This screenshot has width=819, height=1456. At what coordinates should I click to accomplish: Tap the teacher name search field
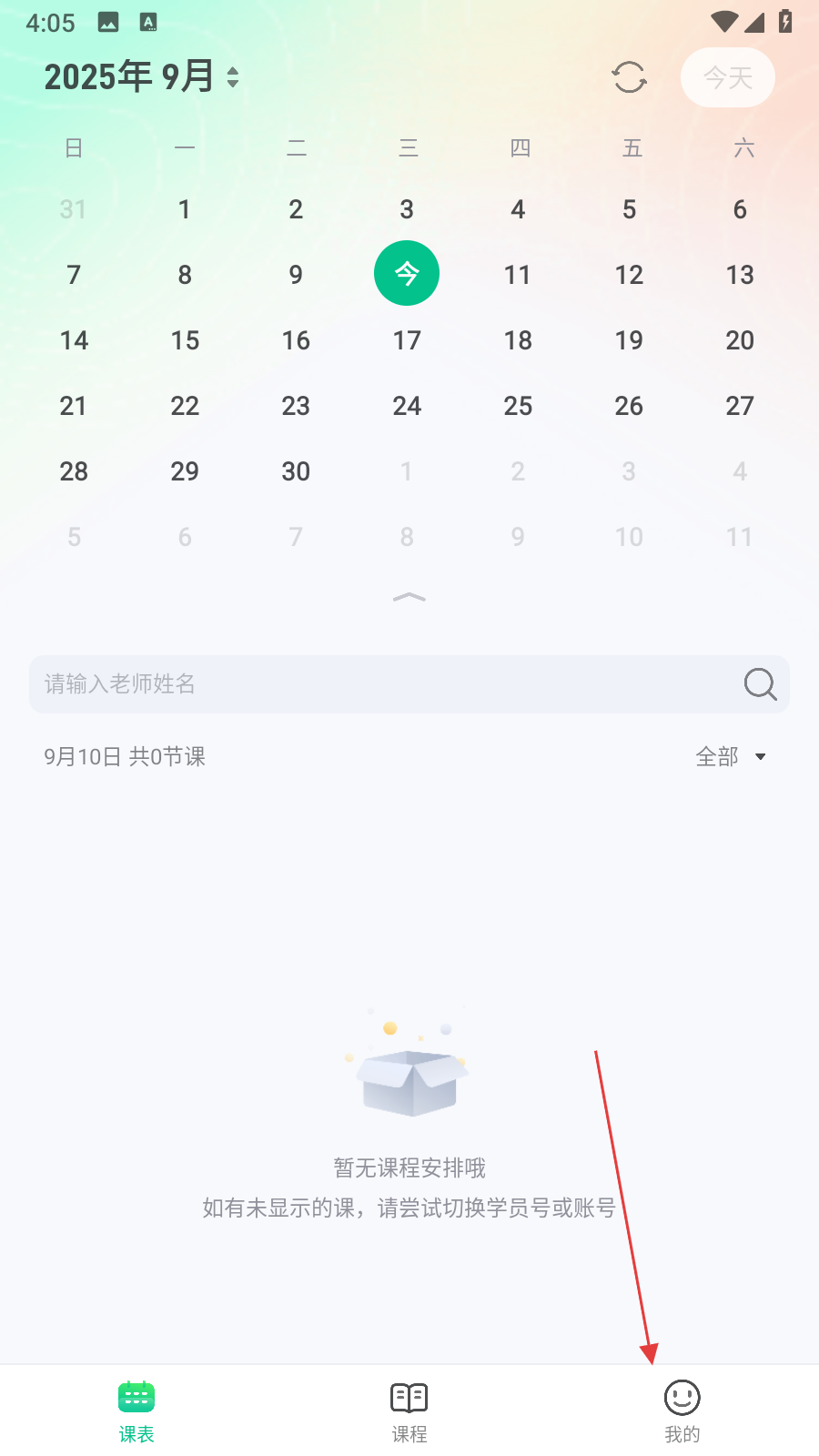pos(382,684)
